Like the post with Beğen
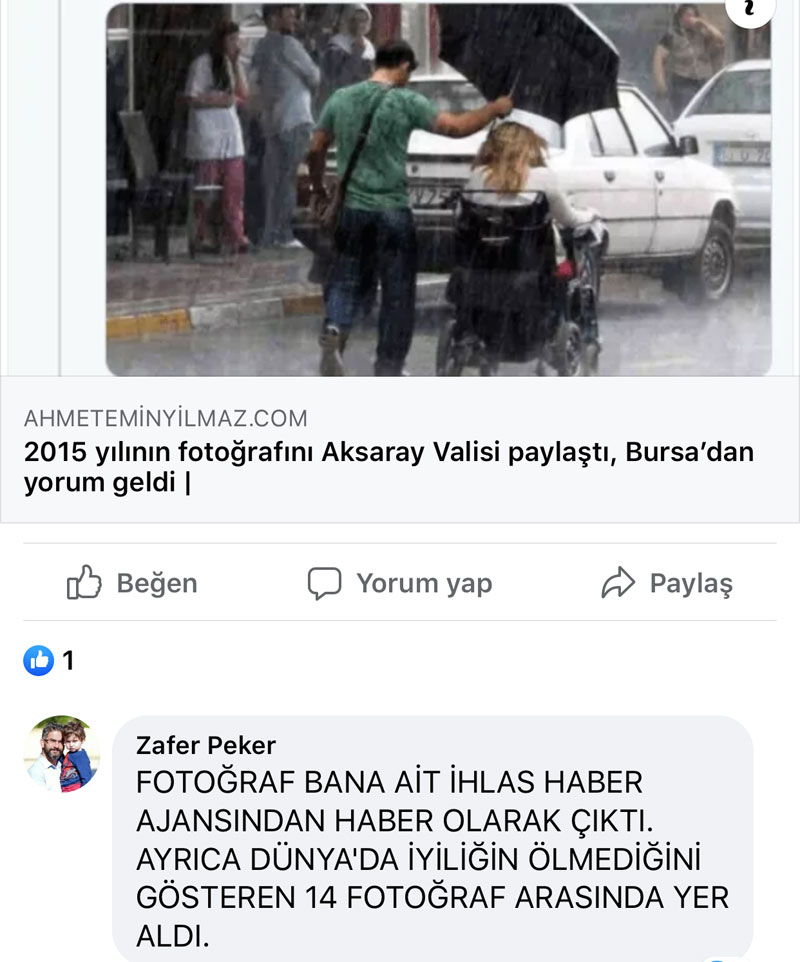The width and height of the screenshot is (800, 962). point(132,583)
